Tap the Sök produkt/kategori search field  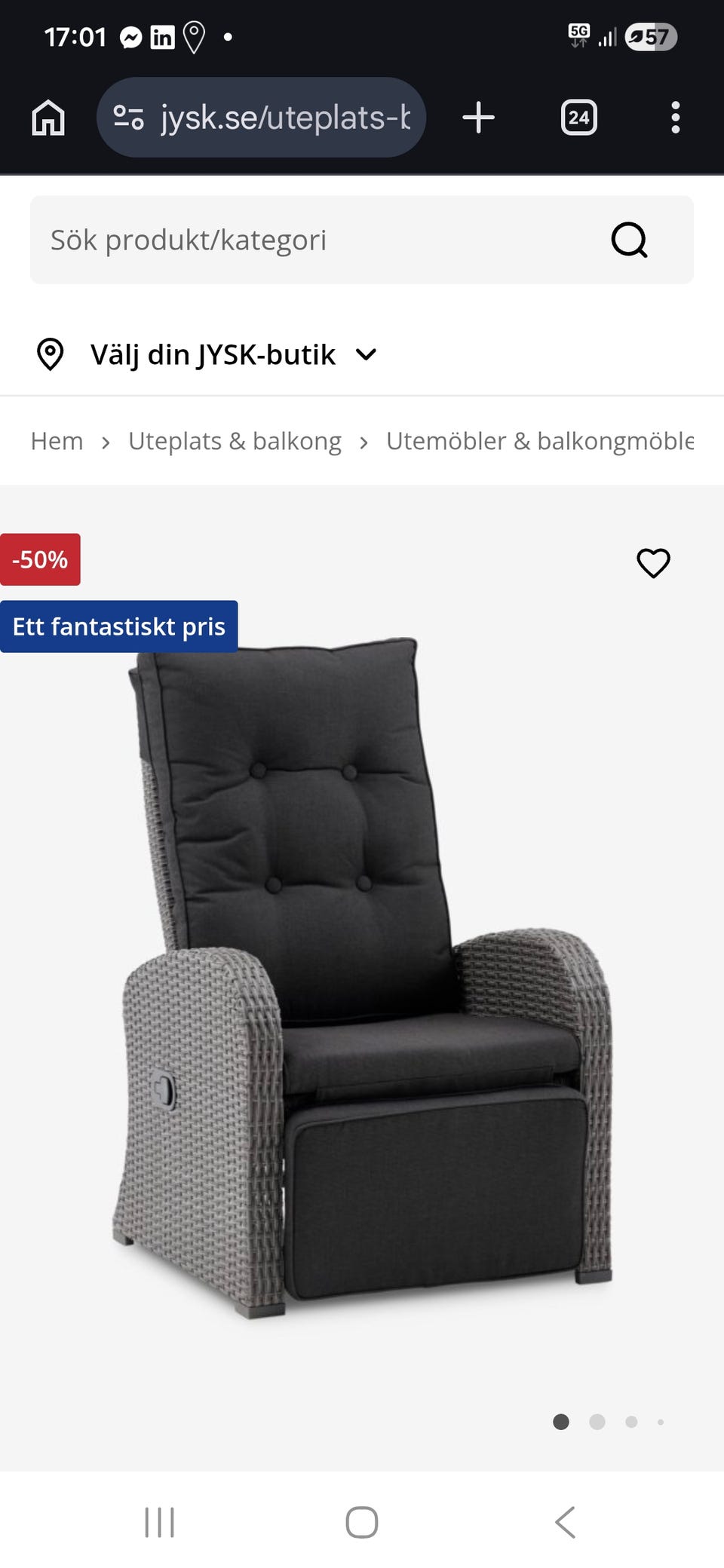pos(302,240)
